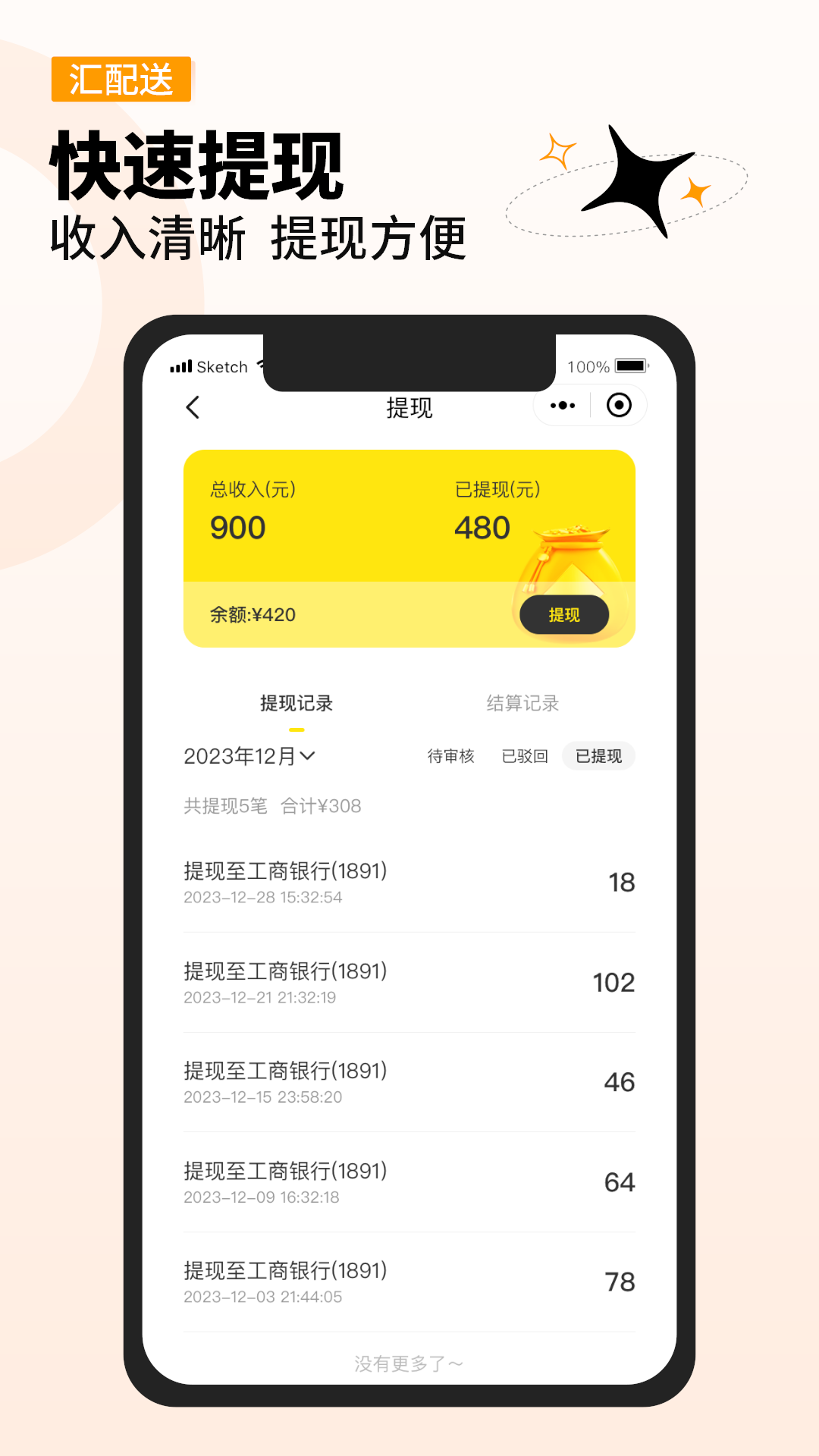Screen dimensions: 819x1456
Task: Expand details of the 2023-12-28 withdrawal record
Action: pos(409,882)
